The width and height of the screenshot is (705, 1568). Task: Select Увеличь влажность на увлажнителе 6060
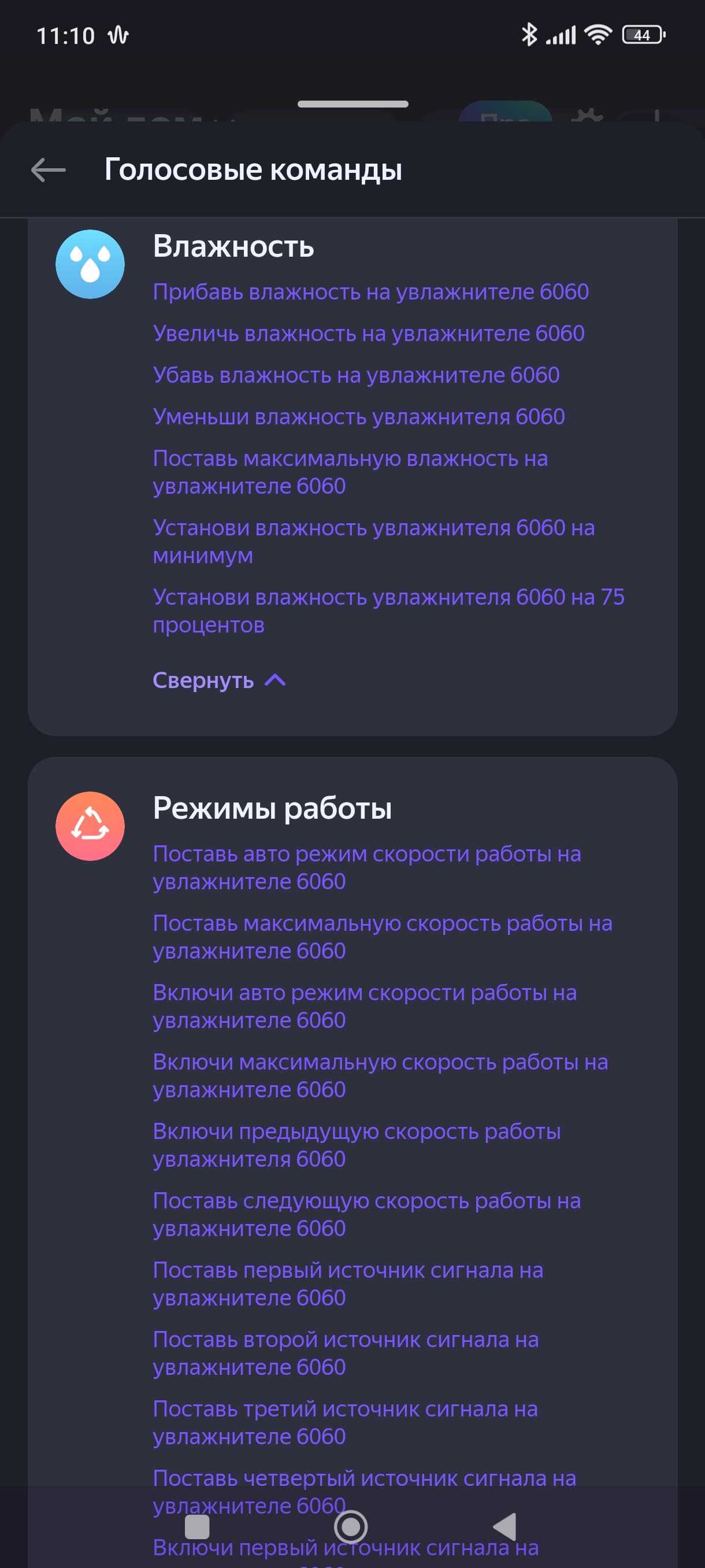click(x=368, y=334)
